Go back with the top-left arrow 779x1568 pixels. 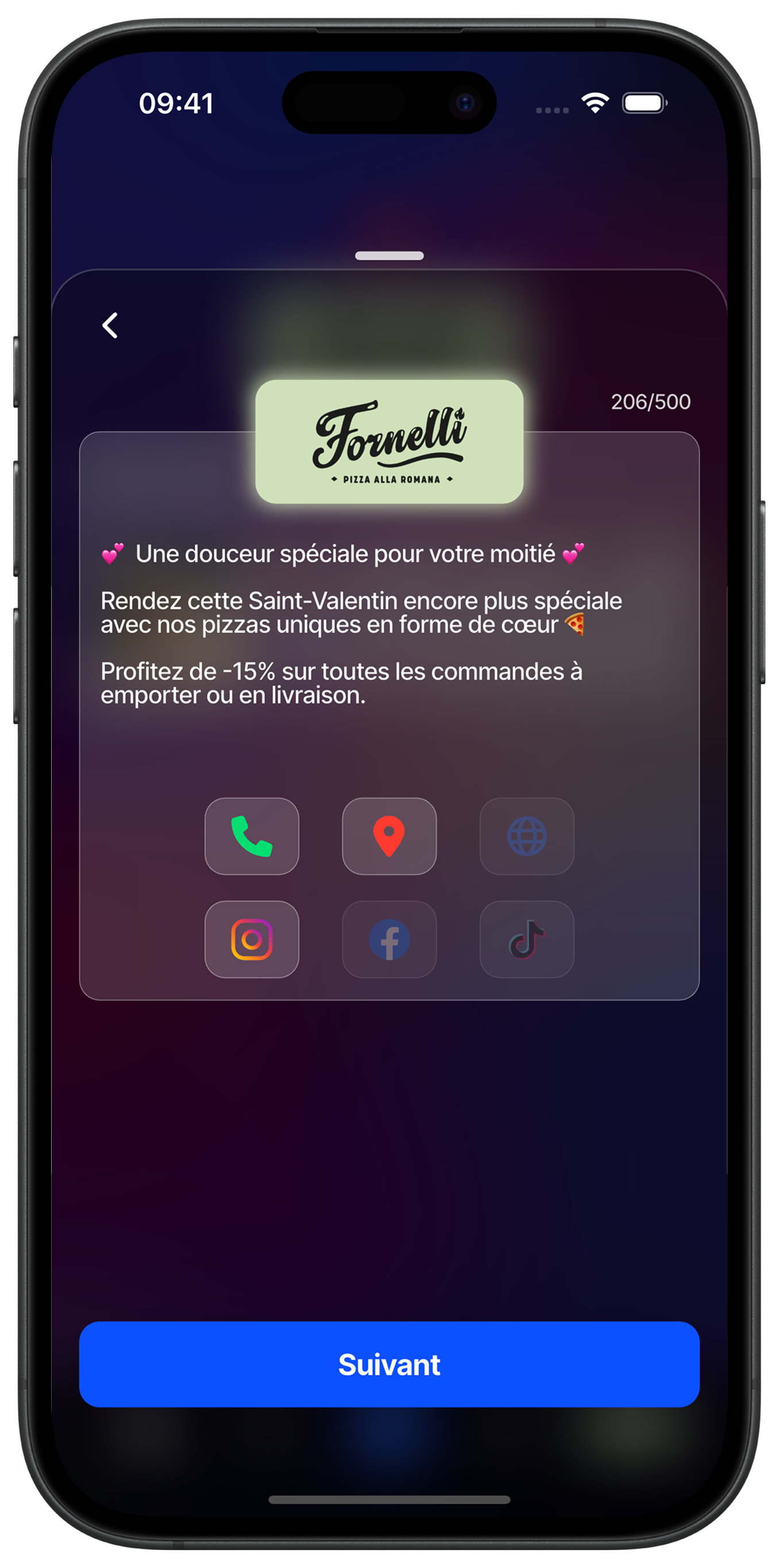point(110,326)
